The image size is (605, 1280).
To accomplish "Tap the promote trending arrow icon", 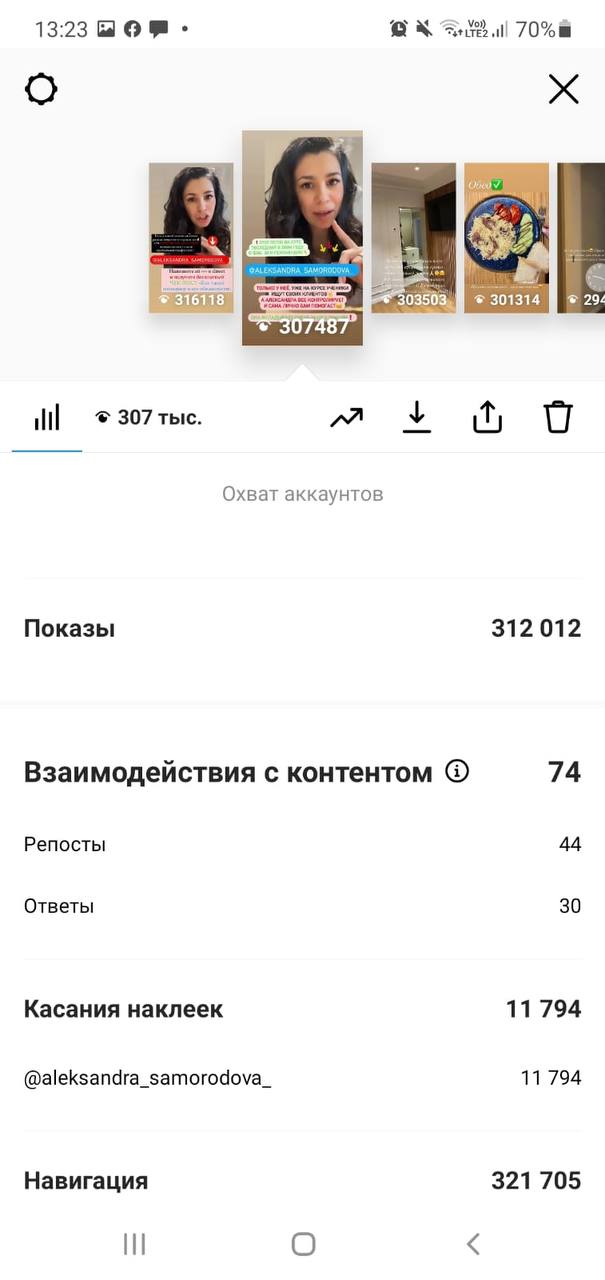I will click(x=347, y=418).
